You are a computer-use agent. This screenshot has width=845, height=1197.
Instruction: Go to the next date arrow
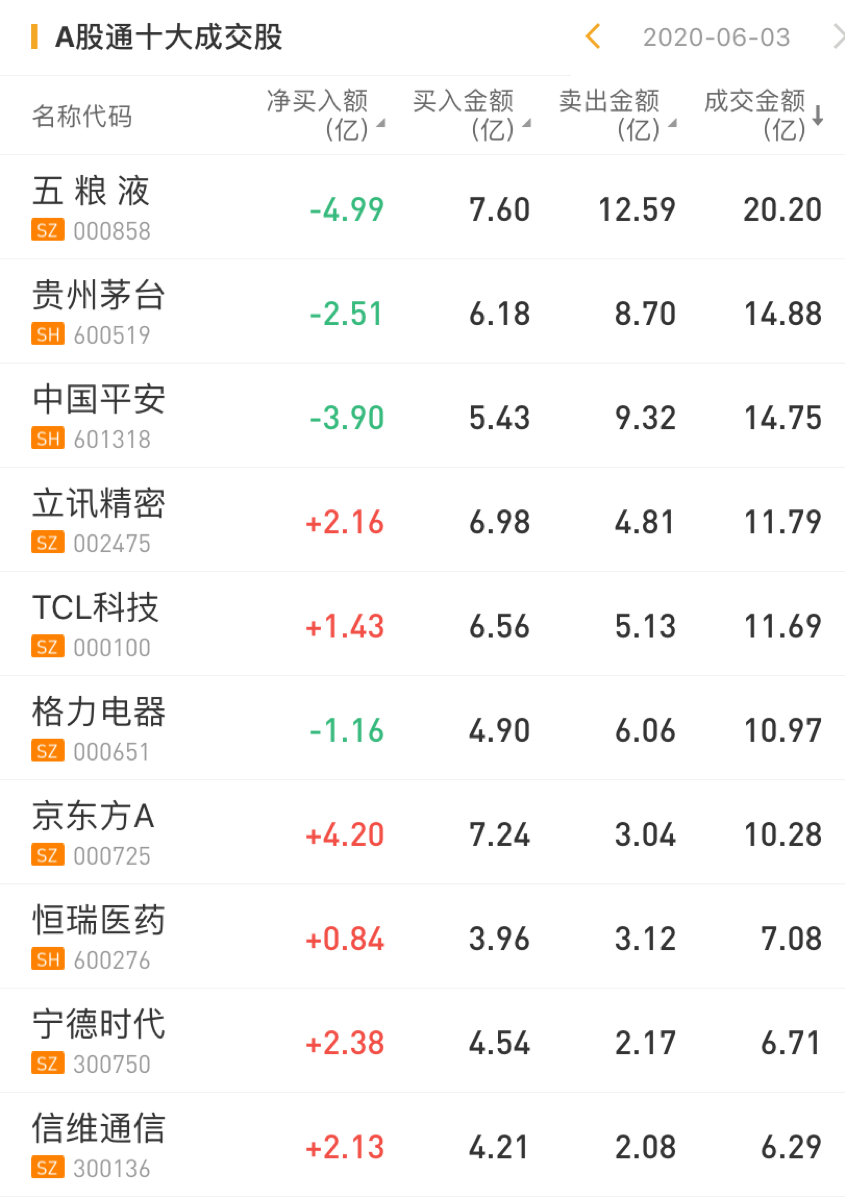point(837,37)
